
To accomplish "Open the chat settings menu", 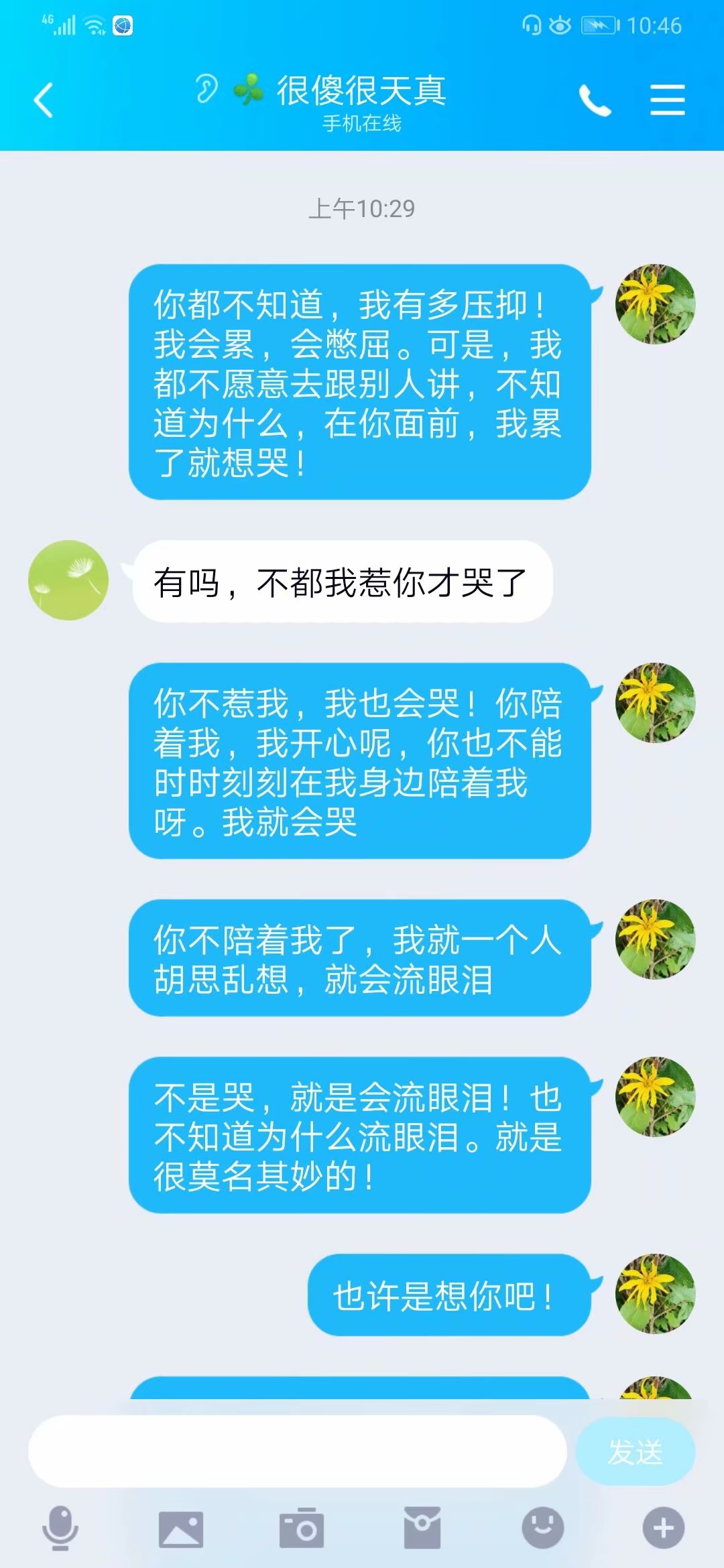I will point(668,101).
